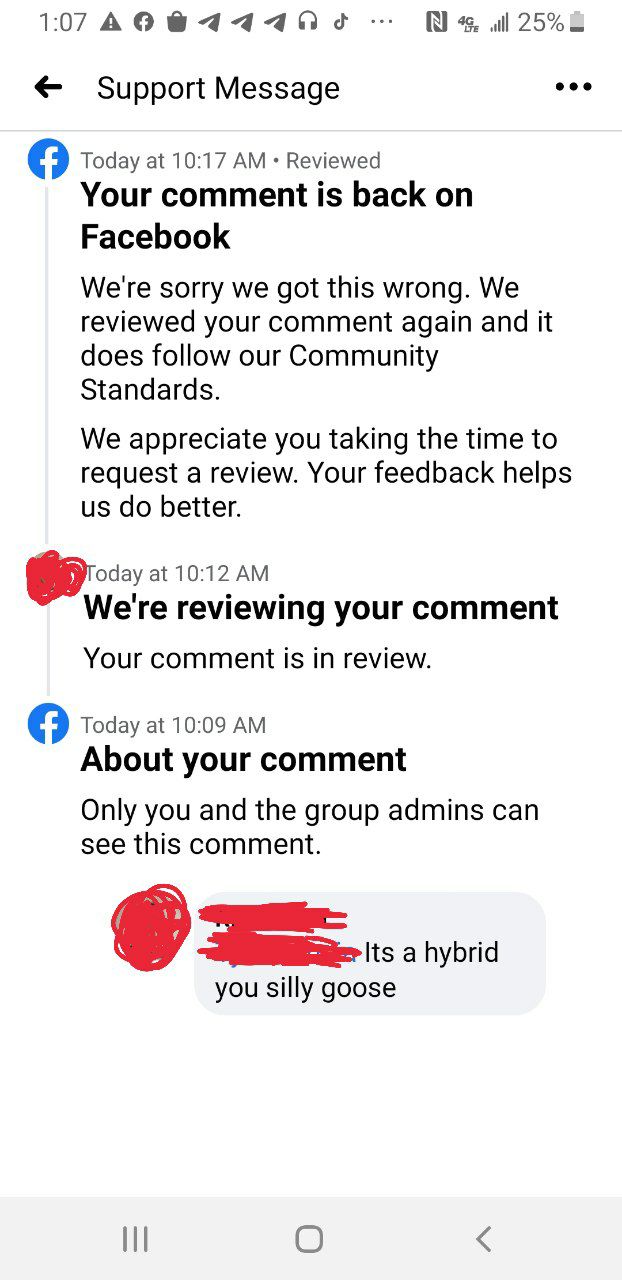Open the recent apps view
Image resolution: width=622 pixels, height=1280 pixels.
pyautogui.click(x=135, y=1239)
